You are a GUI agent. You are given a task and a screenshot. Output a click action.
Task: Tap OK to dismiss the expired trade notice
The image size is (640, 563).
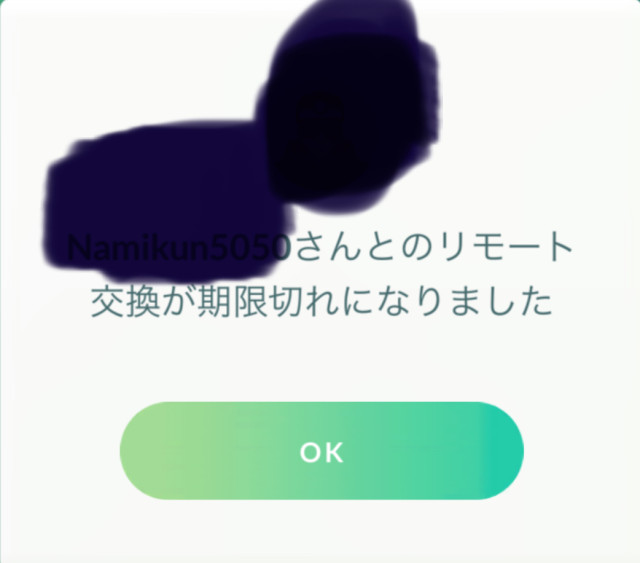pyautogui.click(x=321, y=451)
